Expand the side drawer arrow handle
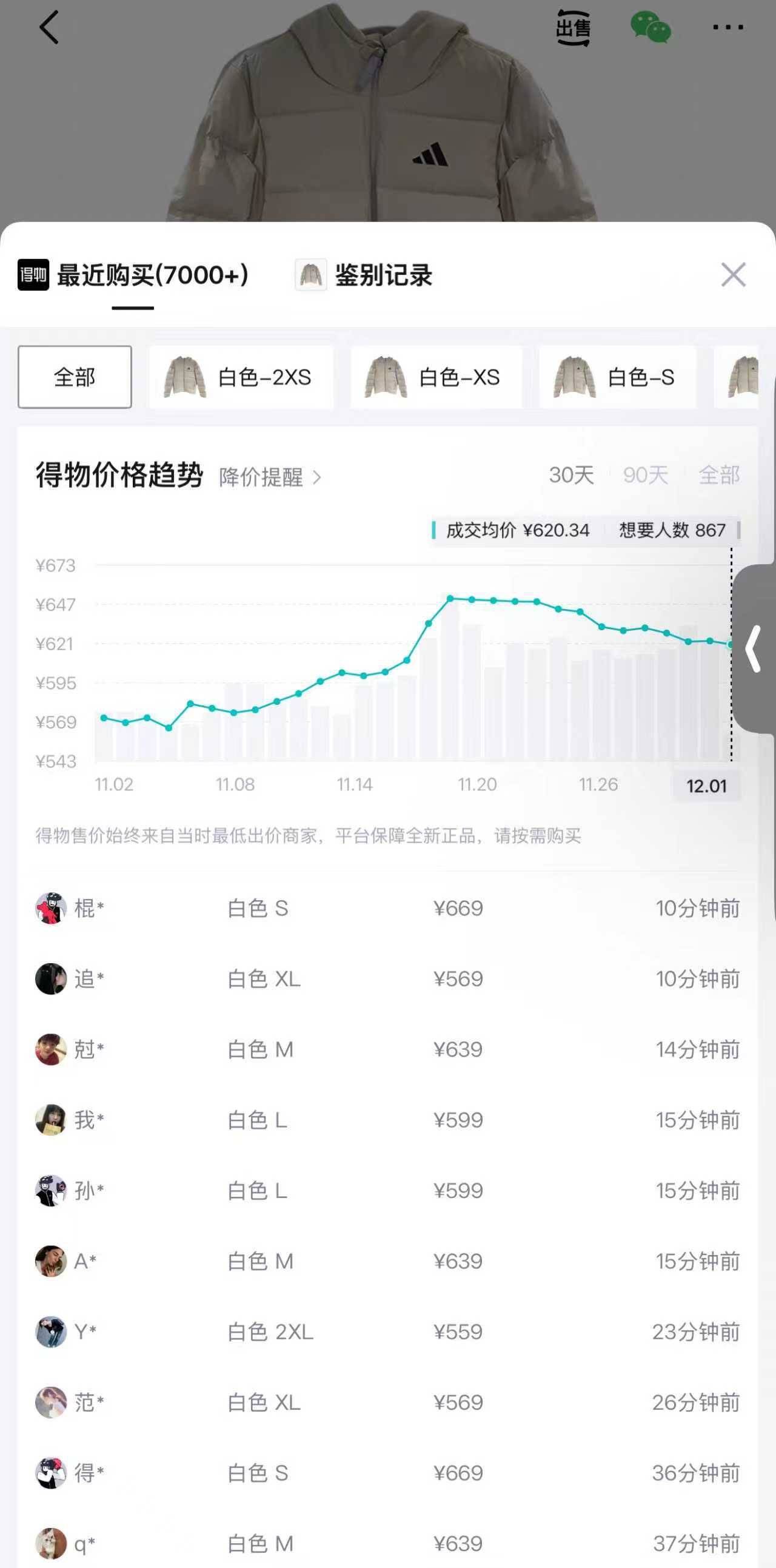Screen dimensions: 776x1568 pyautogui.click(x=754, y=649)
